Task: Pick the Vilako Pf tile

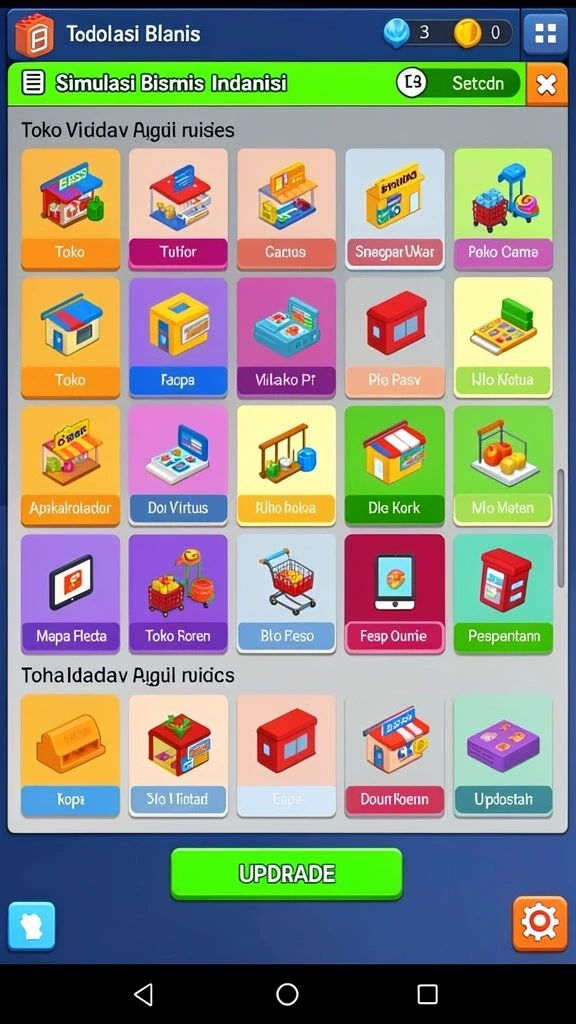Action: (286, 337)
